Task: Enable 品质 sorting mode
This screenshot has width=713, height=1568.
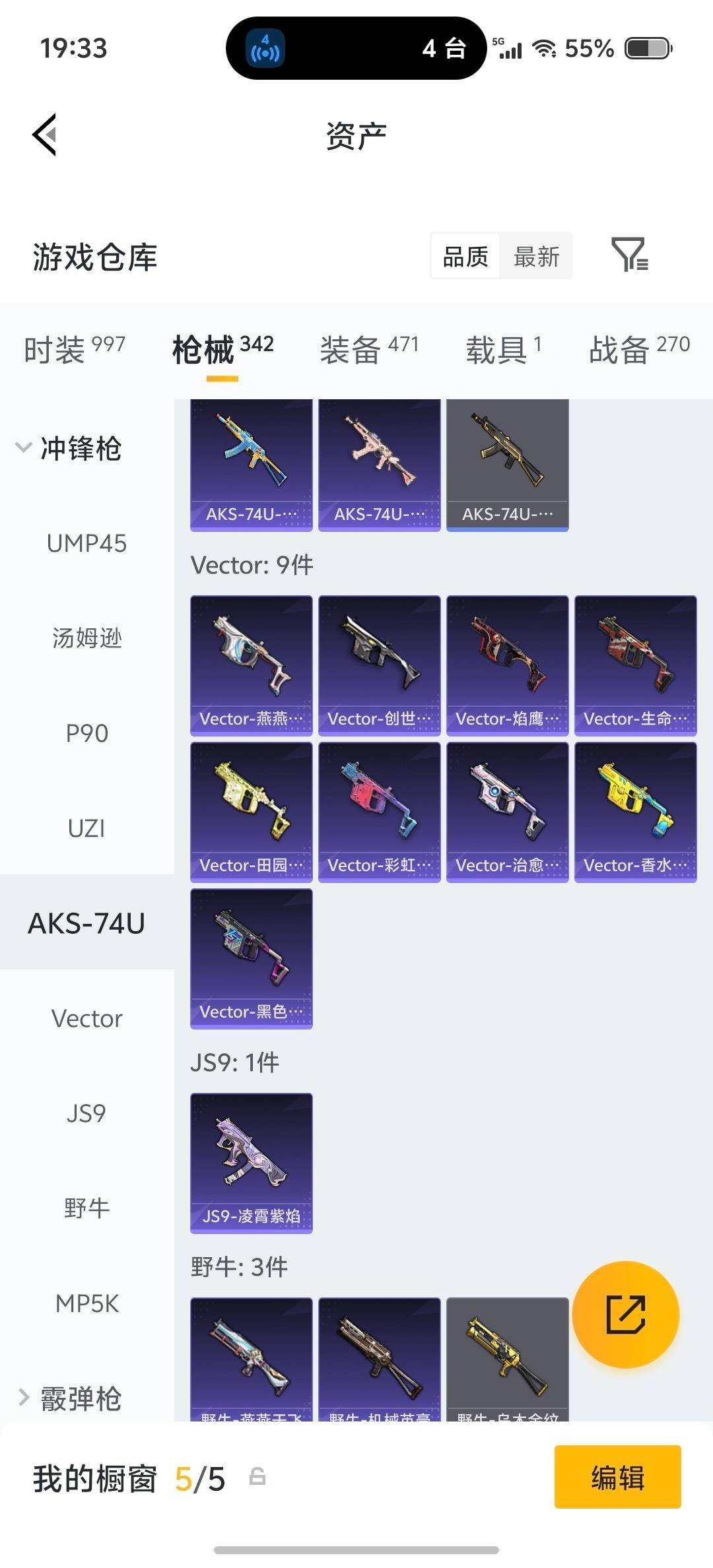Action: pyautogui.click(x=464, y=257)
